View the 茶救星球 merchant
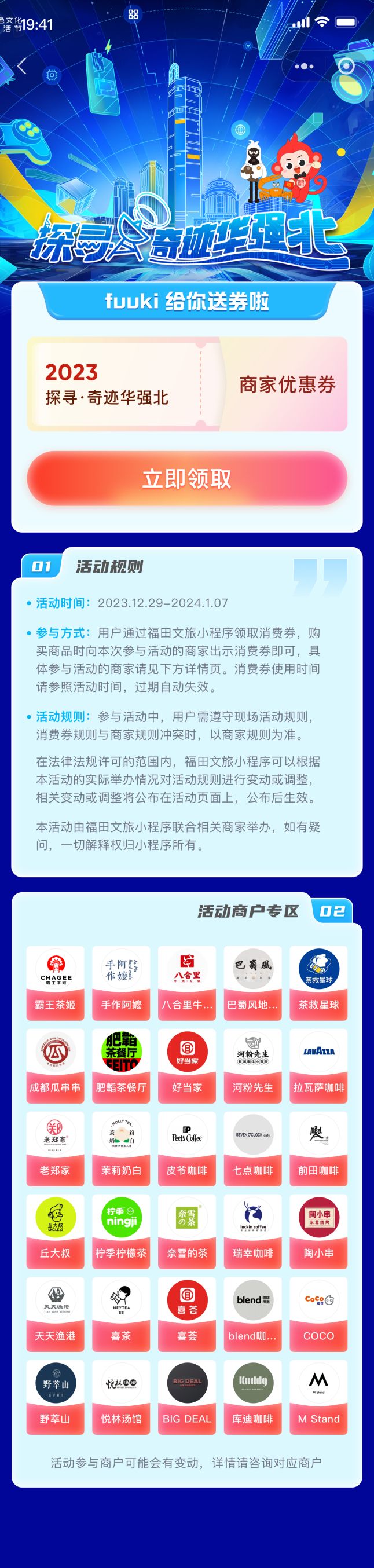Viewport: 374px width, 1568px height. 318,983
